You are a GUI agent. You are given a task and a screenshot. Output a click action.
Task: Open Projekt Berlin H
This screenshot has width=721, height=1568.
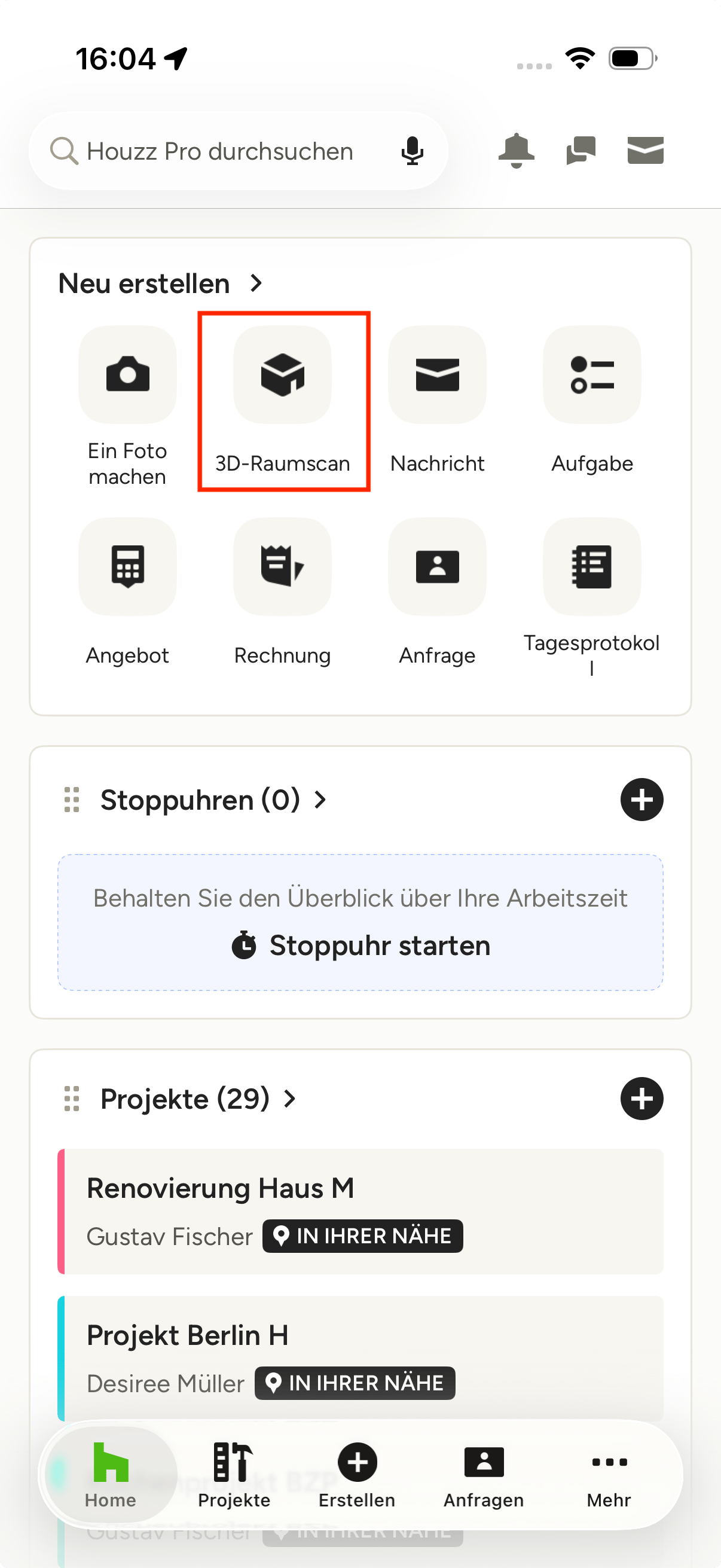point(361,1359)
